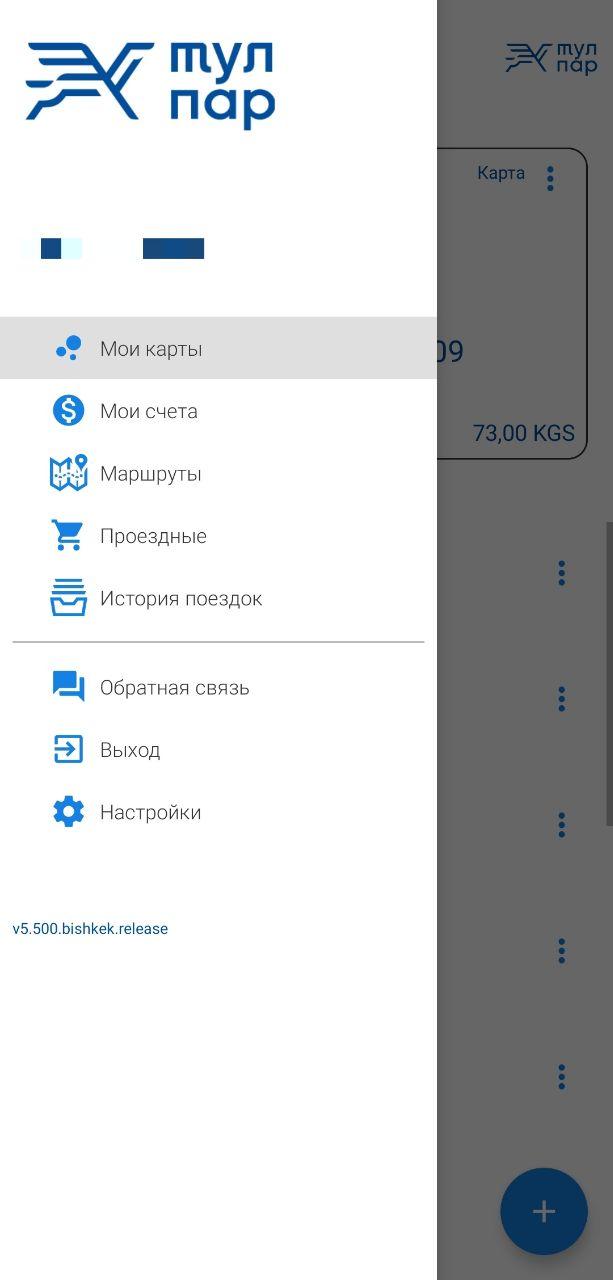
Task: Open the overflow menu on the Карта card
Action: 550,179
